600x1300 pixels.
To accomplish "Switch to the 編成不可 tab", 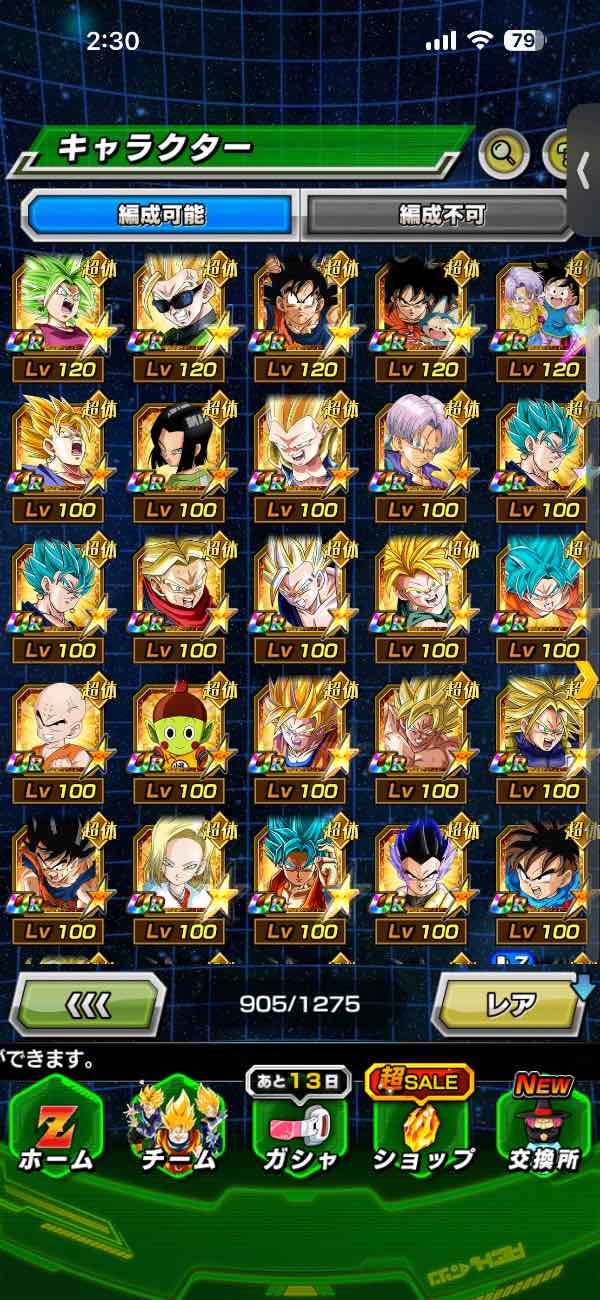I will (x=440, y=214).
